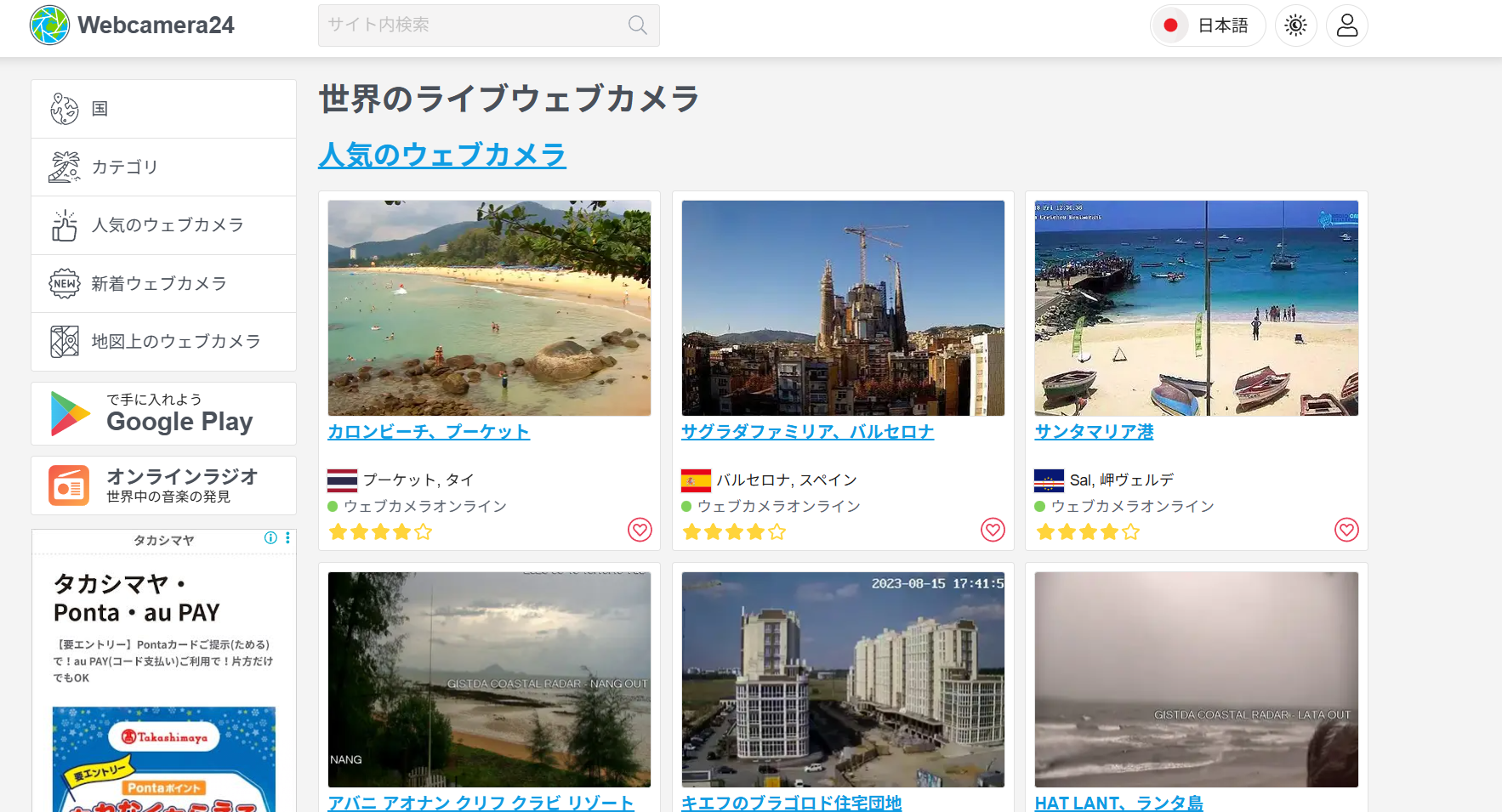The height and width of the screenshot is (812, 1502).
Task: Favorite the サンタマリア港 webcam with heart
Action: tap(1346, 530)
